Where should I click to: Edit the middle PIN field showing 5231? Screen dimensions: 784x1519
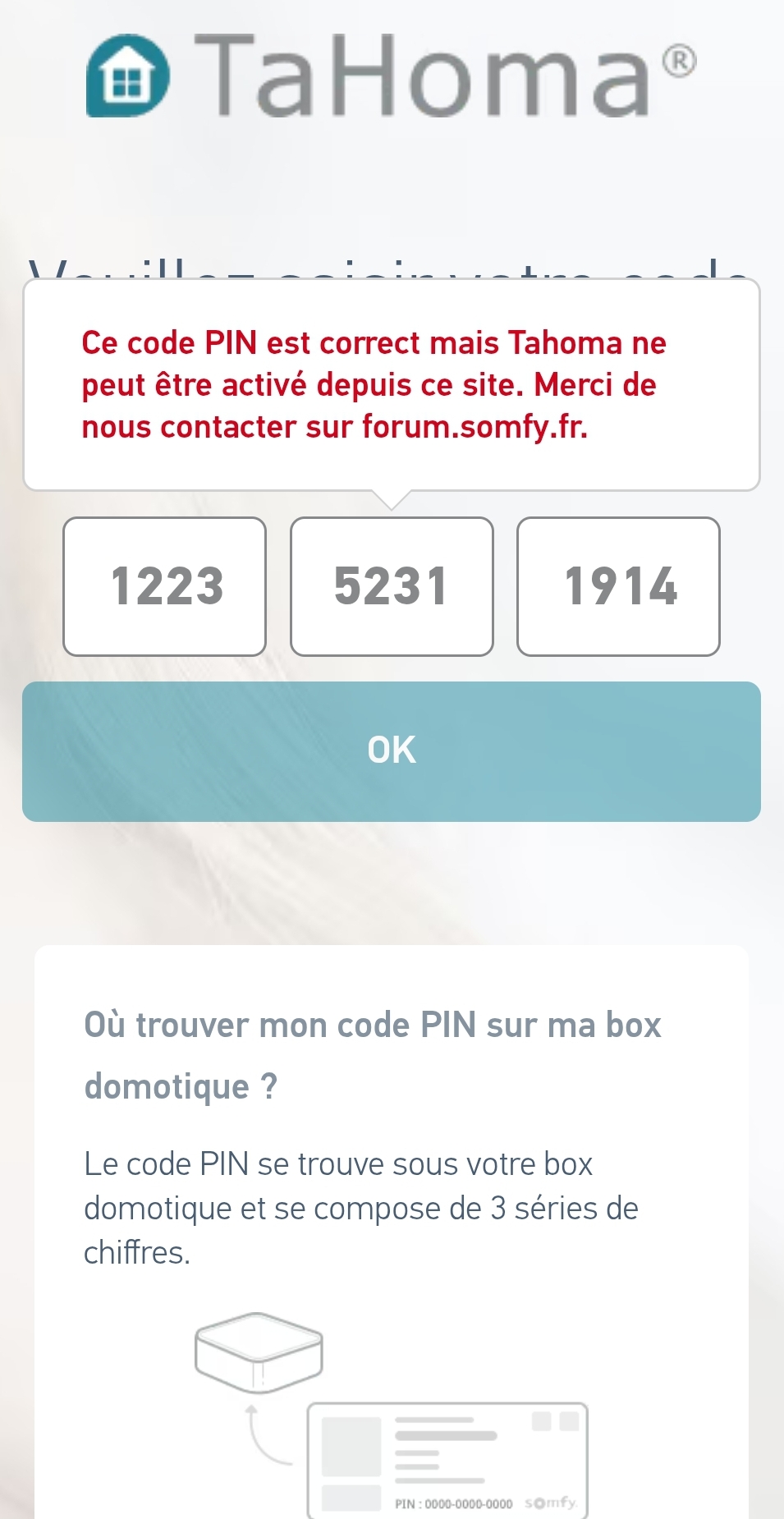(x=392, y=586)
